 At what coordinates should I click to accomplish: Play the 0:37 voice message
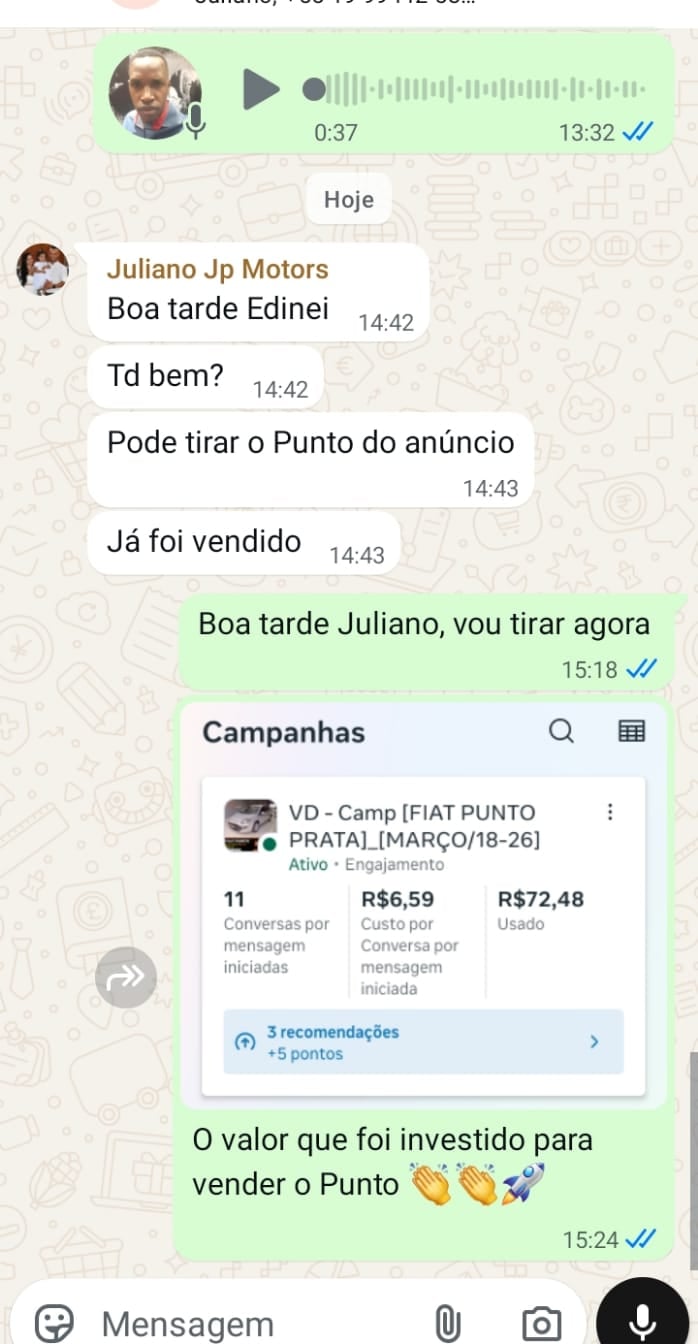click(261, 90)
